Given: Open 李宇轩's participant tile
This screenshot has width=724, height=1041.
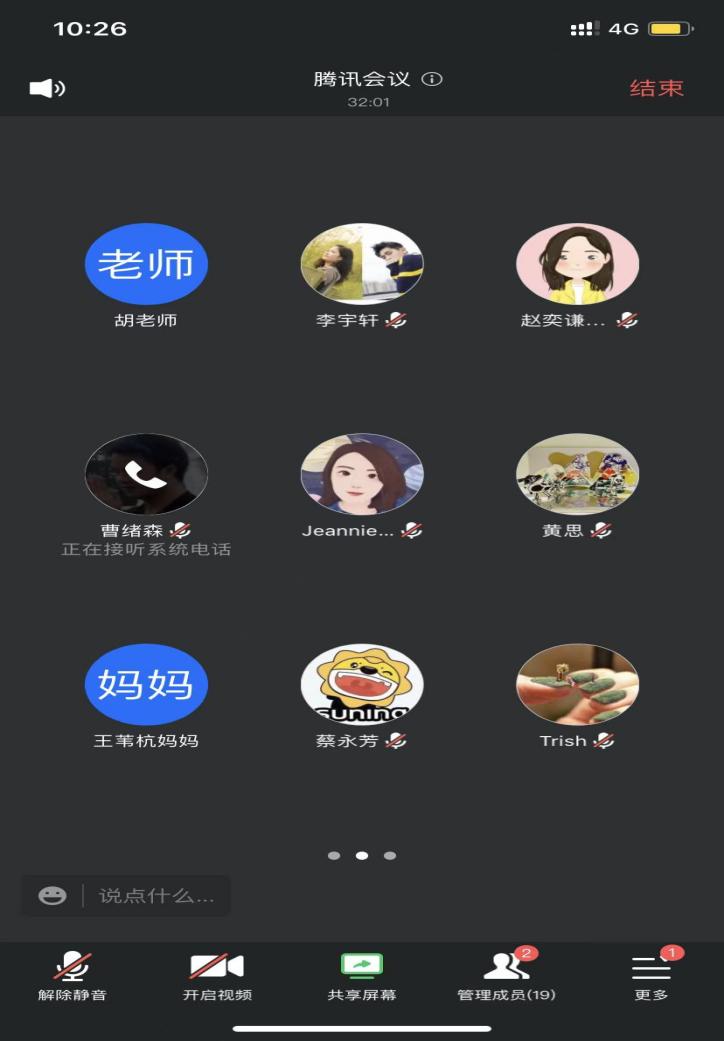Looking at the screenshot, I should [x=362, y=264].
